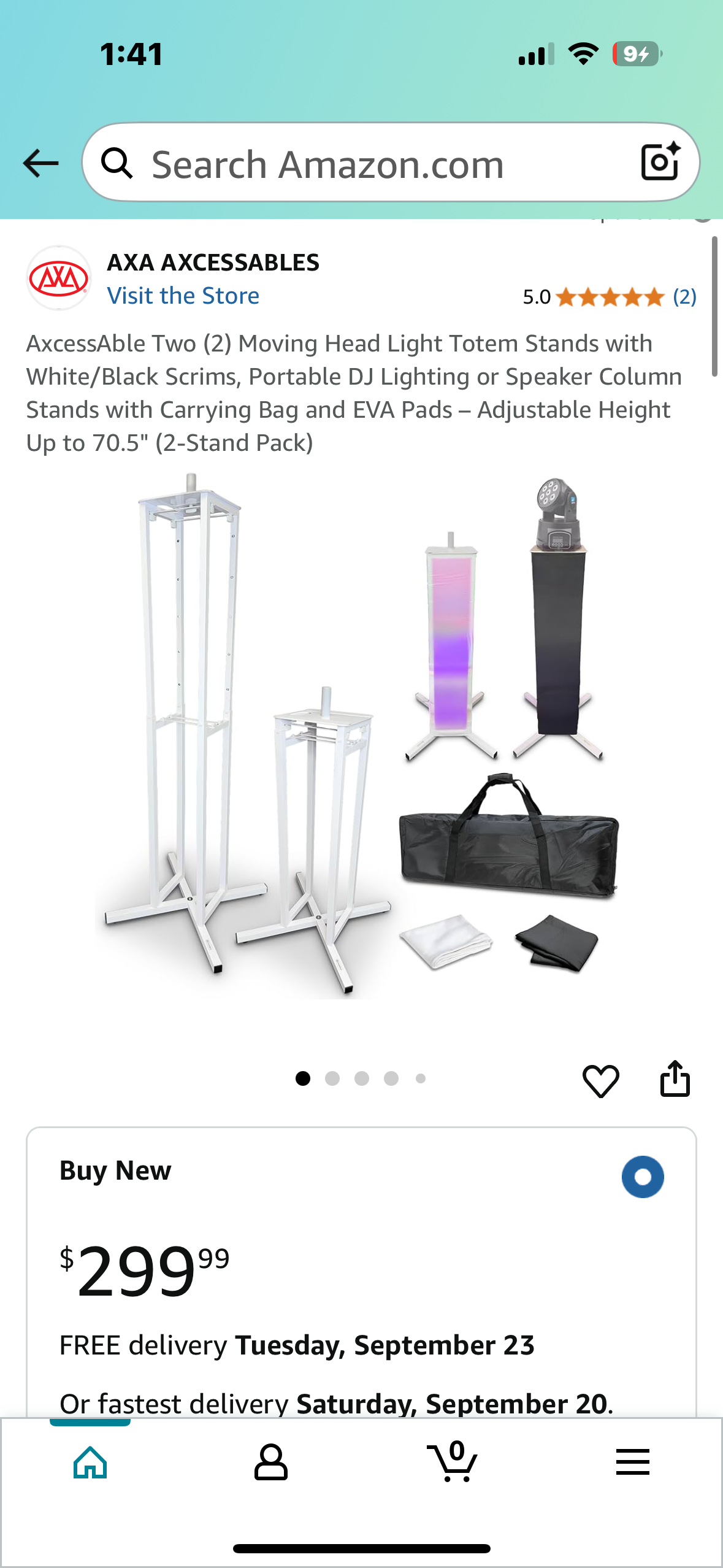Add item to wish list heart

600,1080
